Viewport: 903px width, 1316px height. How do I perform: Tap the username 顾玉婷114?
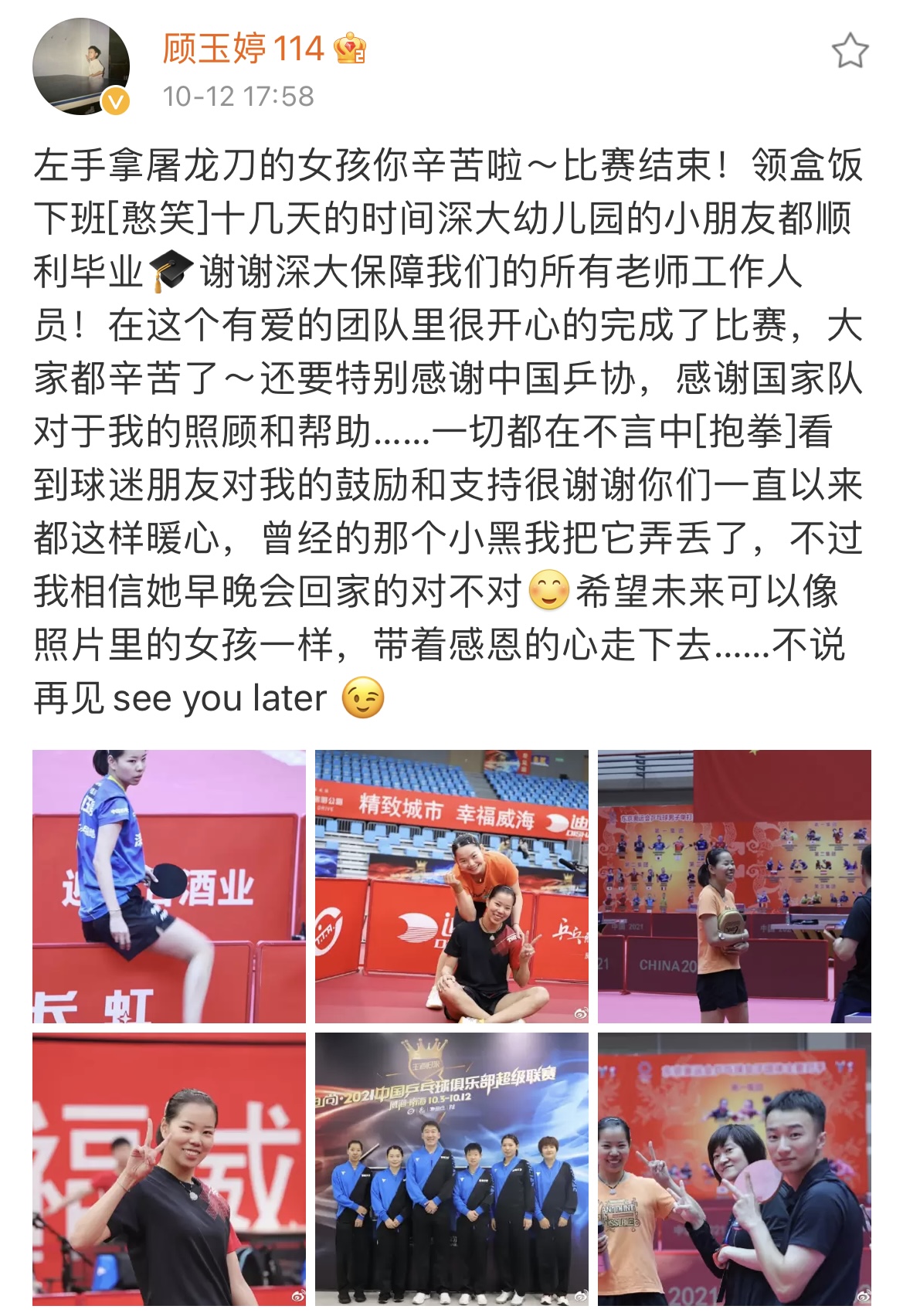[243, 48]
